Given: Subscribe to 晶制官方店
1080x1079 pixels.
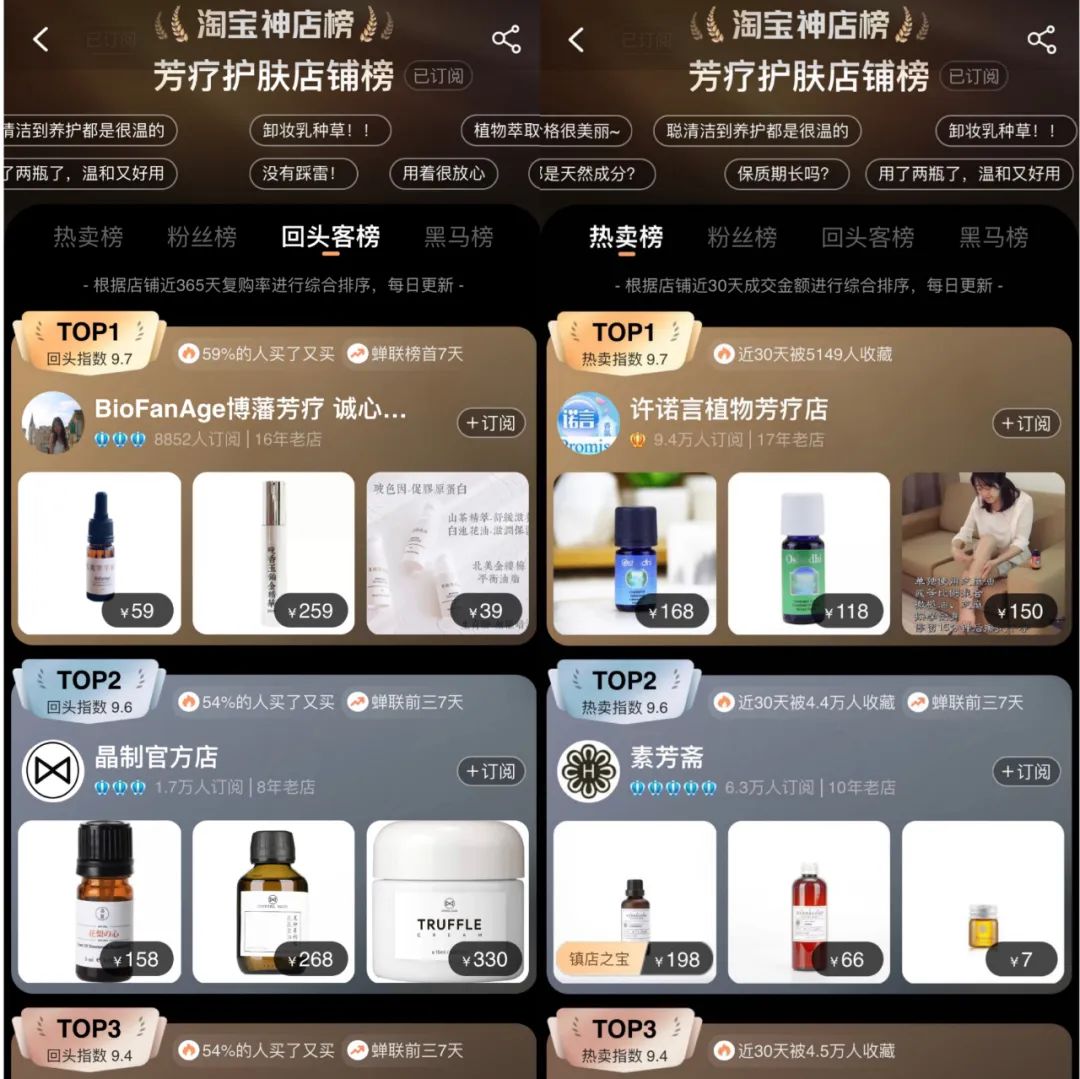Looking at the screenshot, I should tap(491, 771).
